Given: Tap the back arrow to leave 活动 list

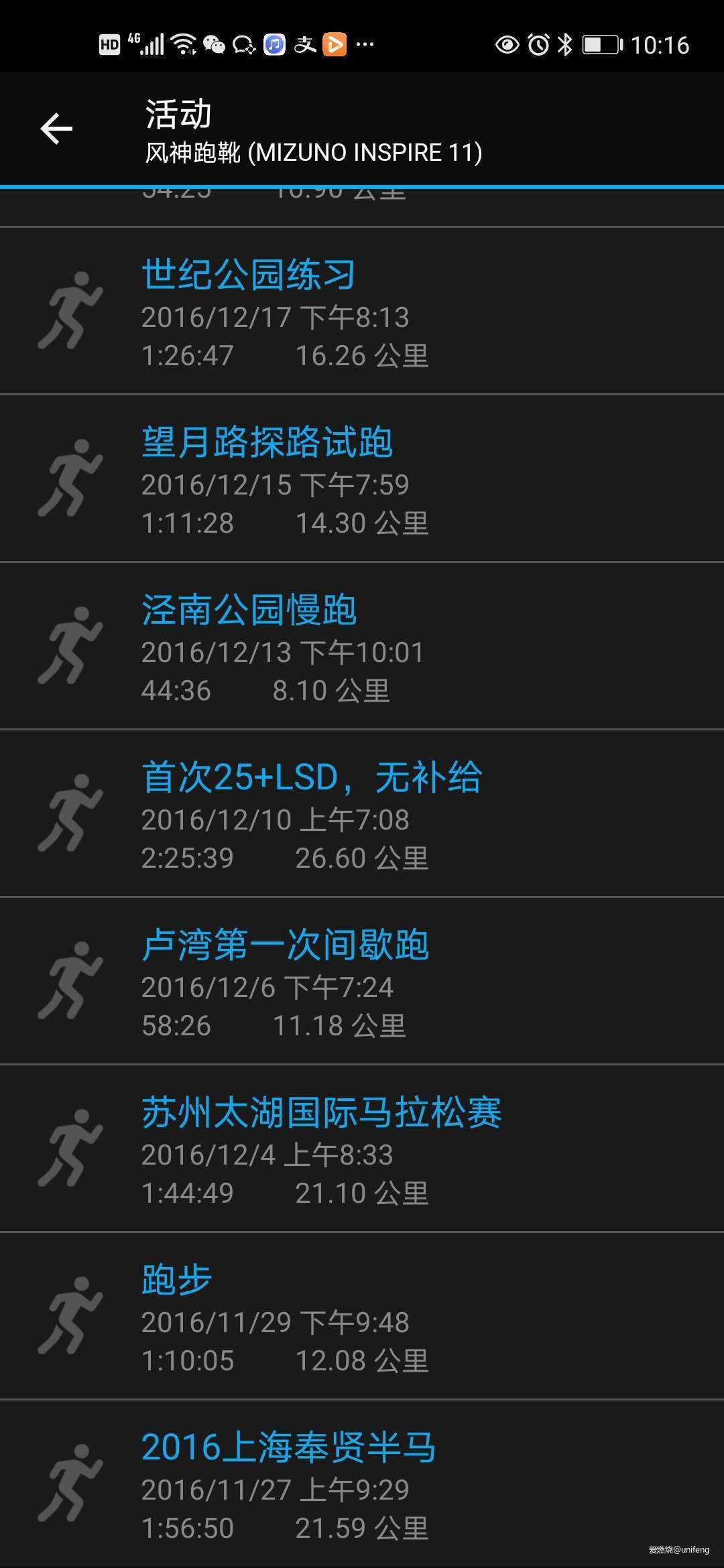Looking at the screenshot, I should pos(57,129).
